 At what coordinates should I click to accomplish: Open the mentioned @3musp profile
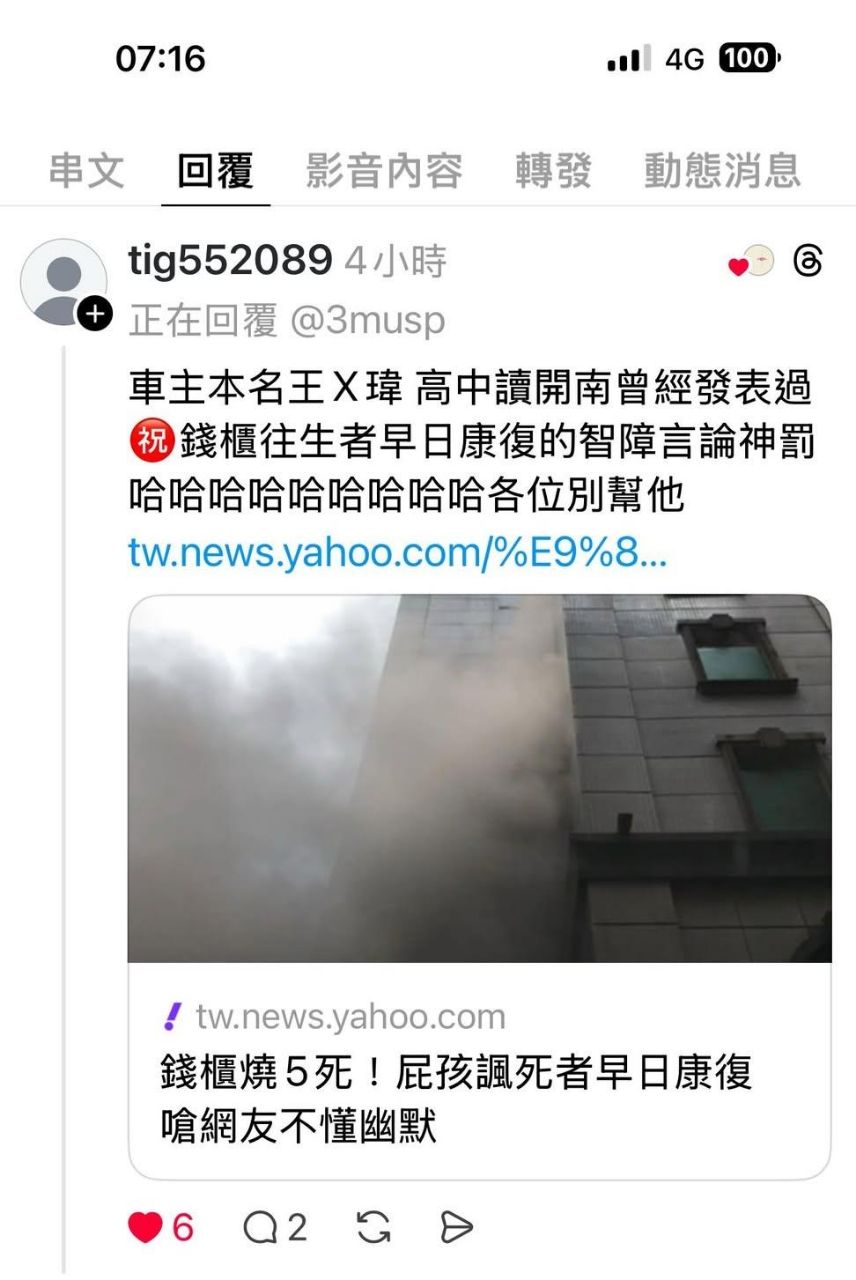[x=367, y=321]
